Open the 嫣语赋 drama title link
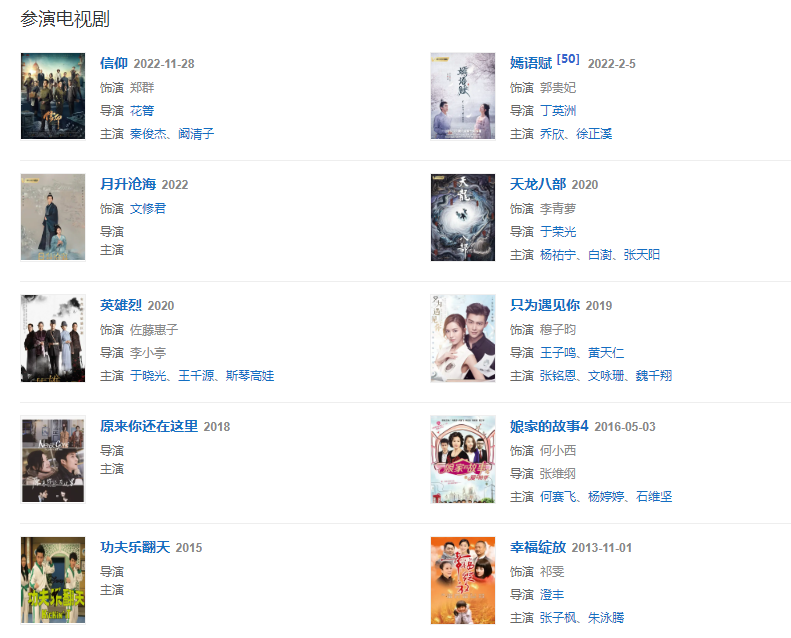This screenshot has height=638, width=791. pos(531,63)
